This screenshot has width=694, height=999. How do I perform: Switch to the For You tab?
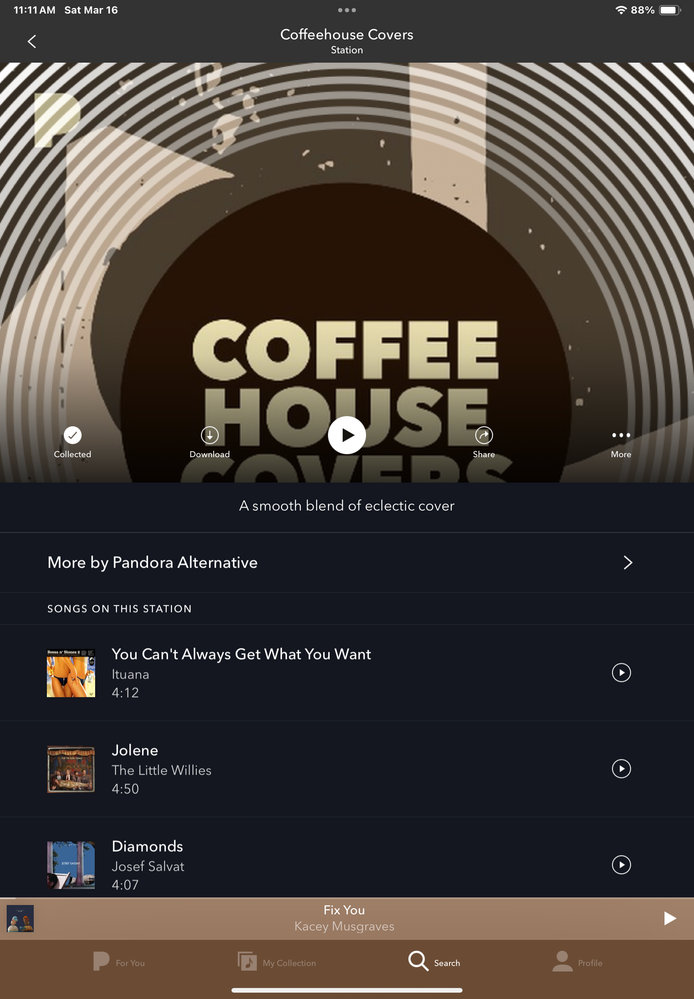(x=118, y=962)
